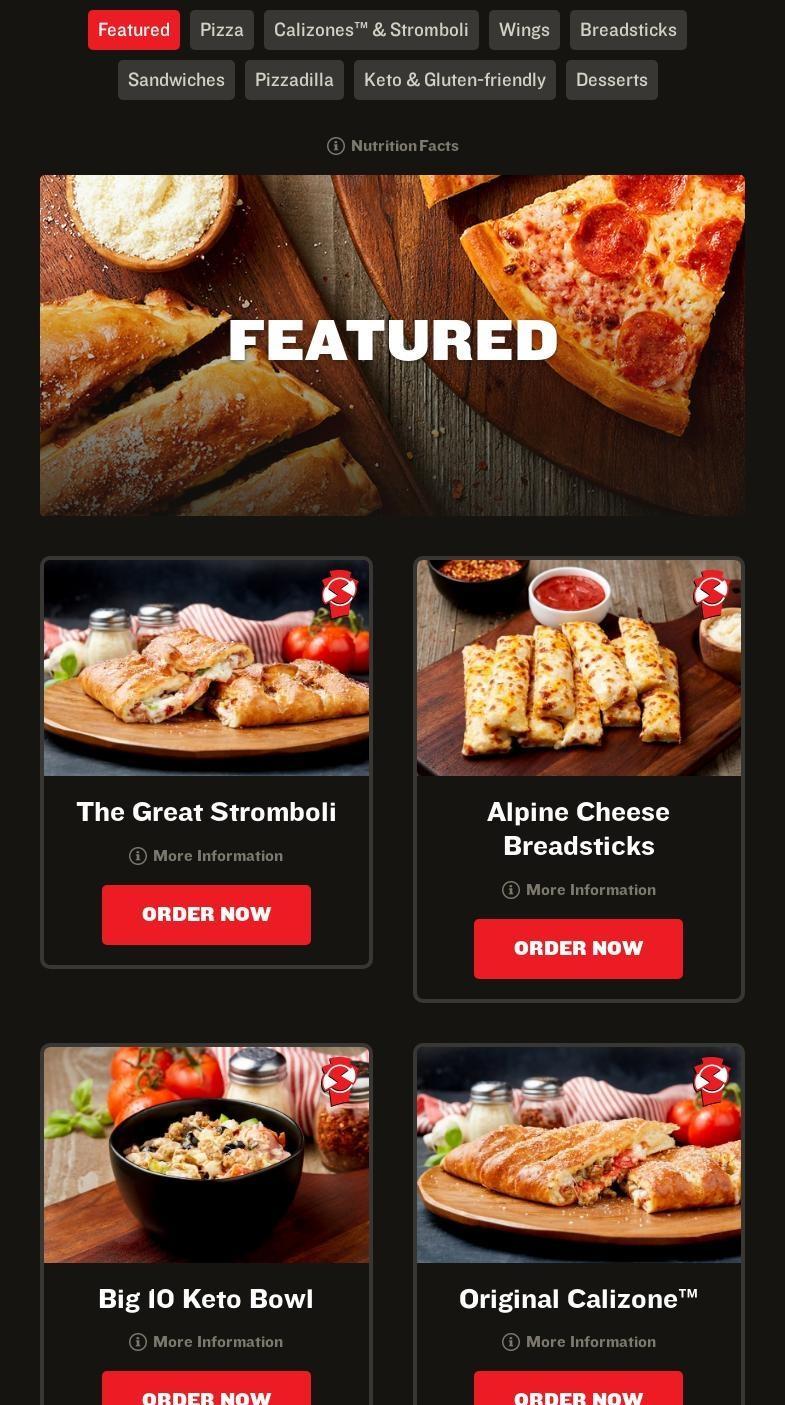Open the Pizzadilla category
This screenshot has width=785, height=1405.
click(x=294, y=80)
